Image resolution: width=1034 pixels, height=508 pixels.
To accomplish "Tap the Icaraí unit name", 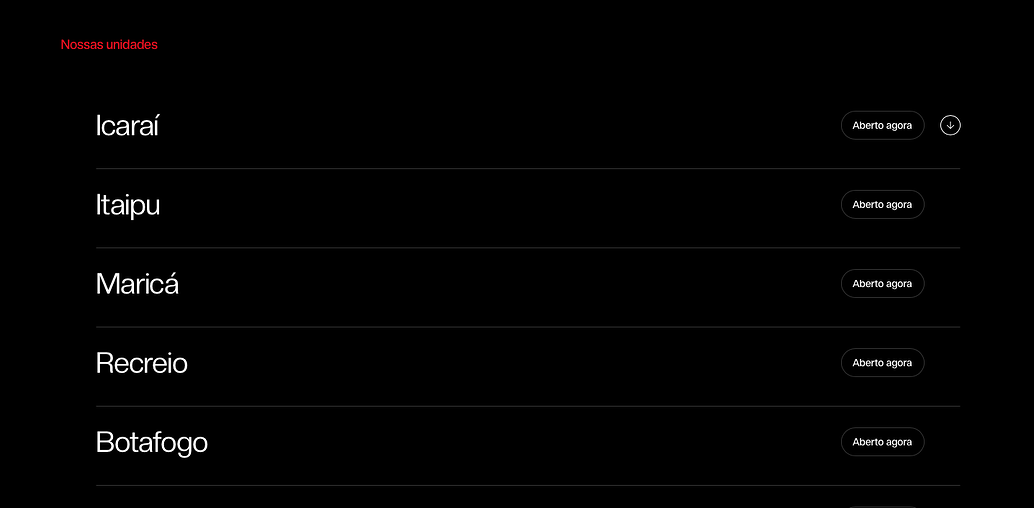I will coord(127,126).
